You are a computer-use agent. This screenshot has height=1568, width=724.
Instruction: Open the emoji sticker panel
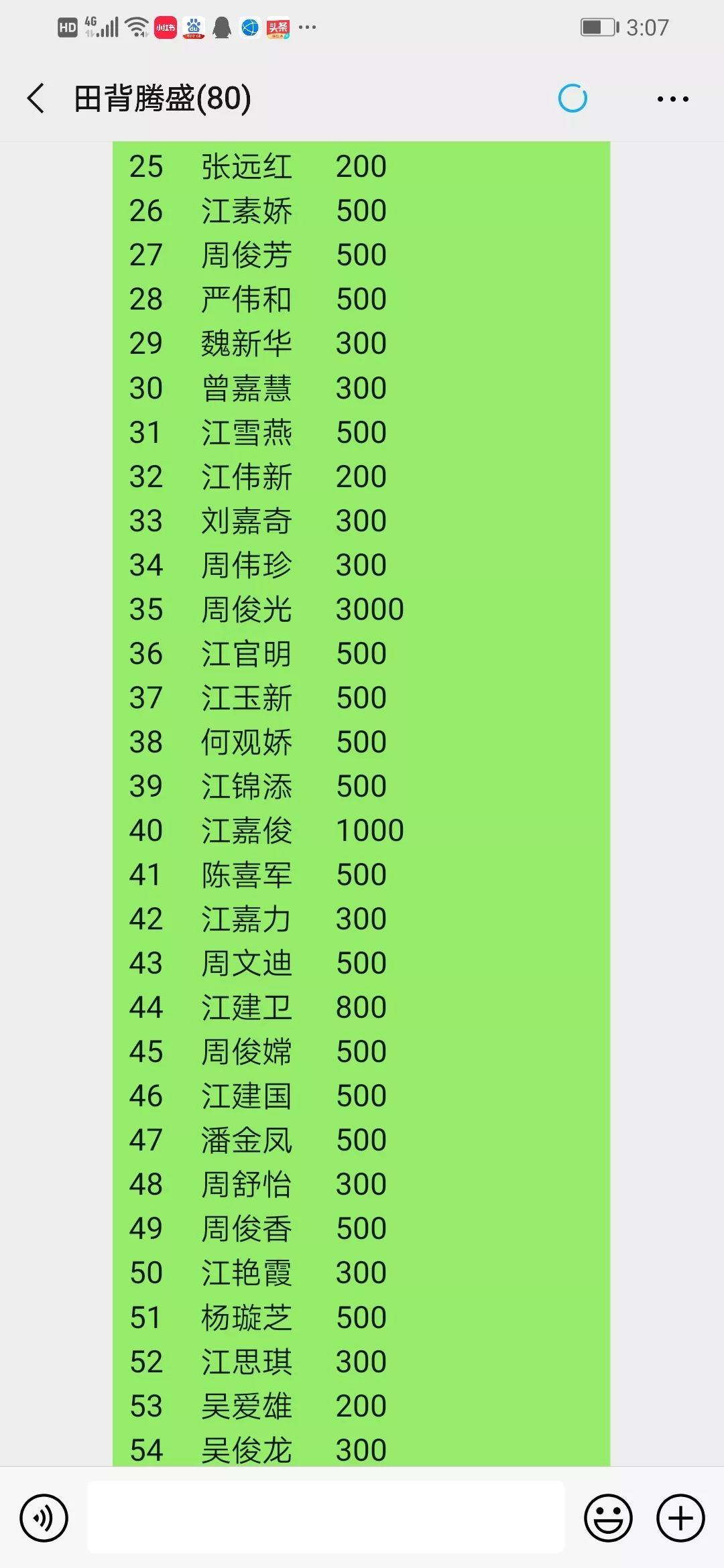click(x=608, y=1518)
